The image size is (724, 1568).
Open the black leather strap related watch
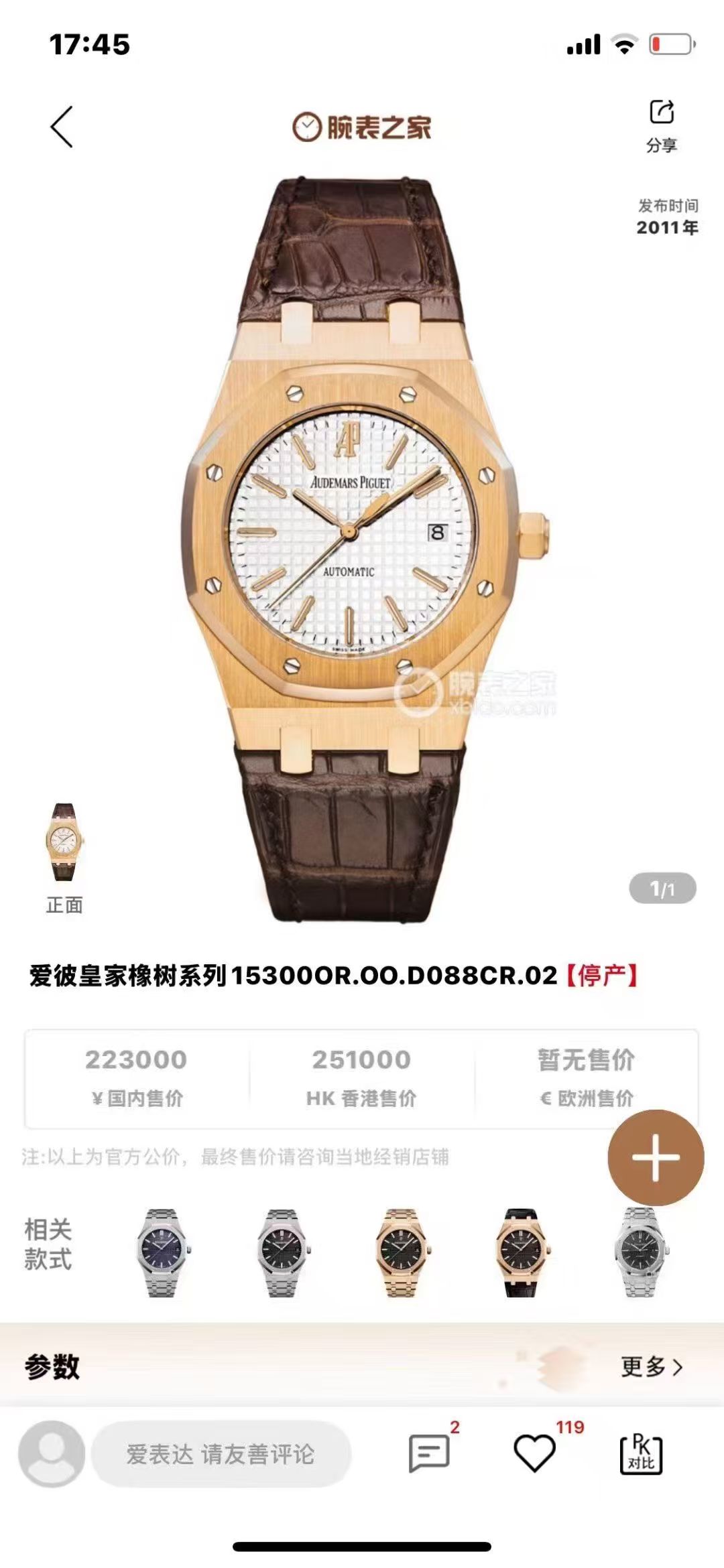click(x=520, y=1252)
